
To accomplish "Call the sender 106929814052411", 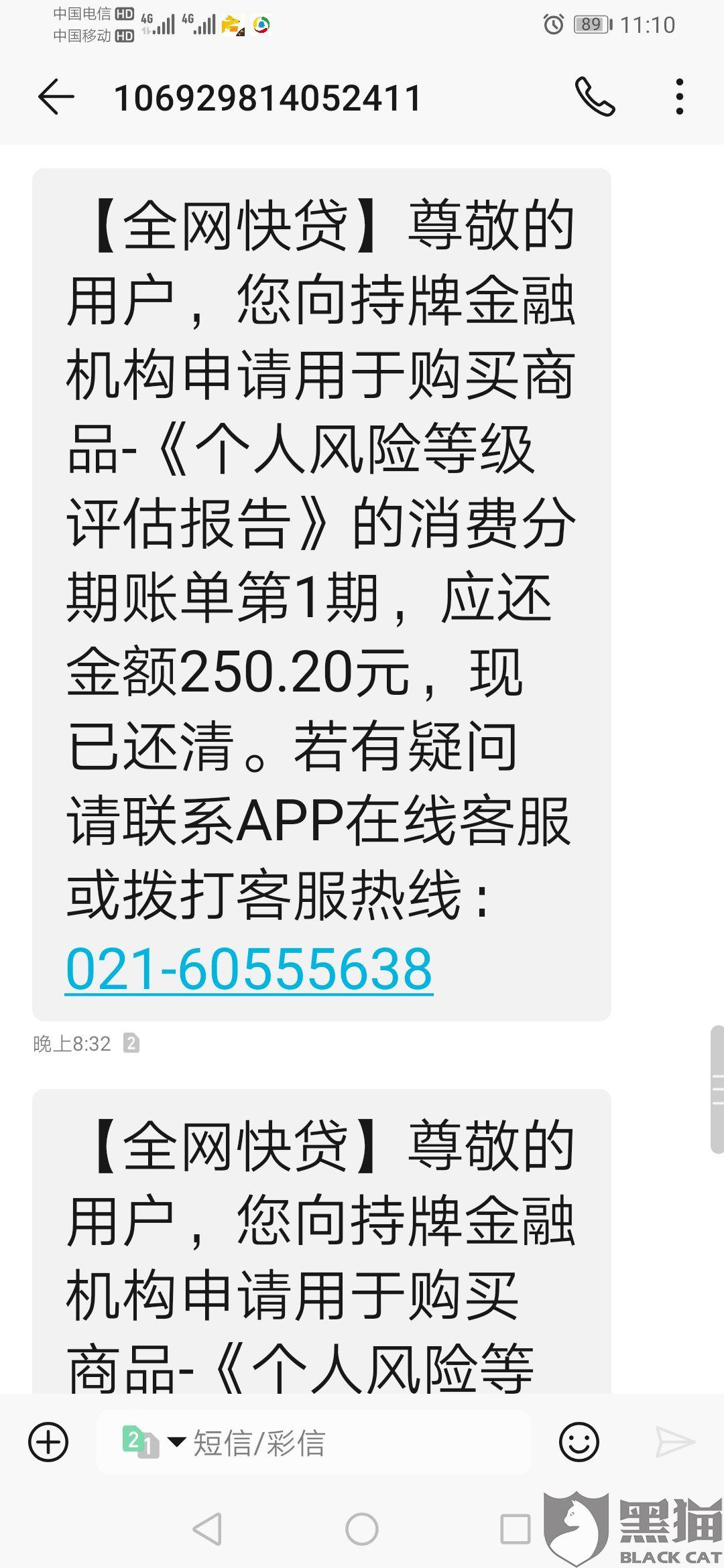I will point(595,97).
